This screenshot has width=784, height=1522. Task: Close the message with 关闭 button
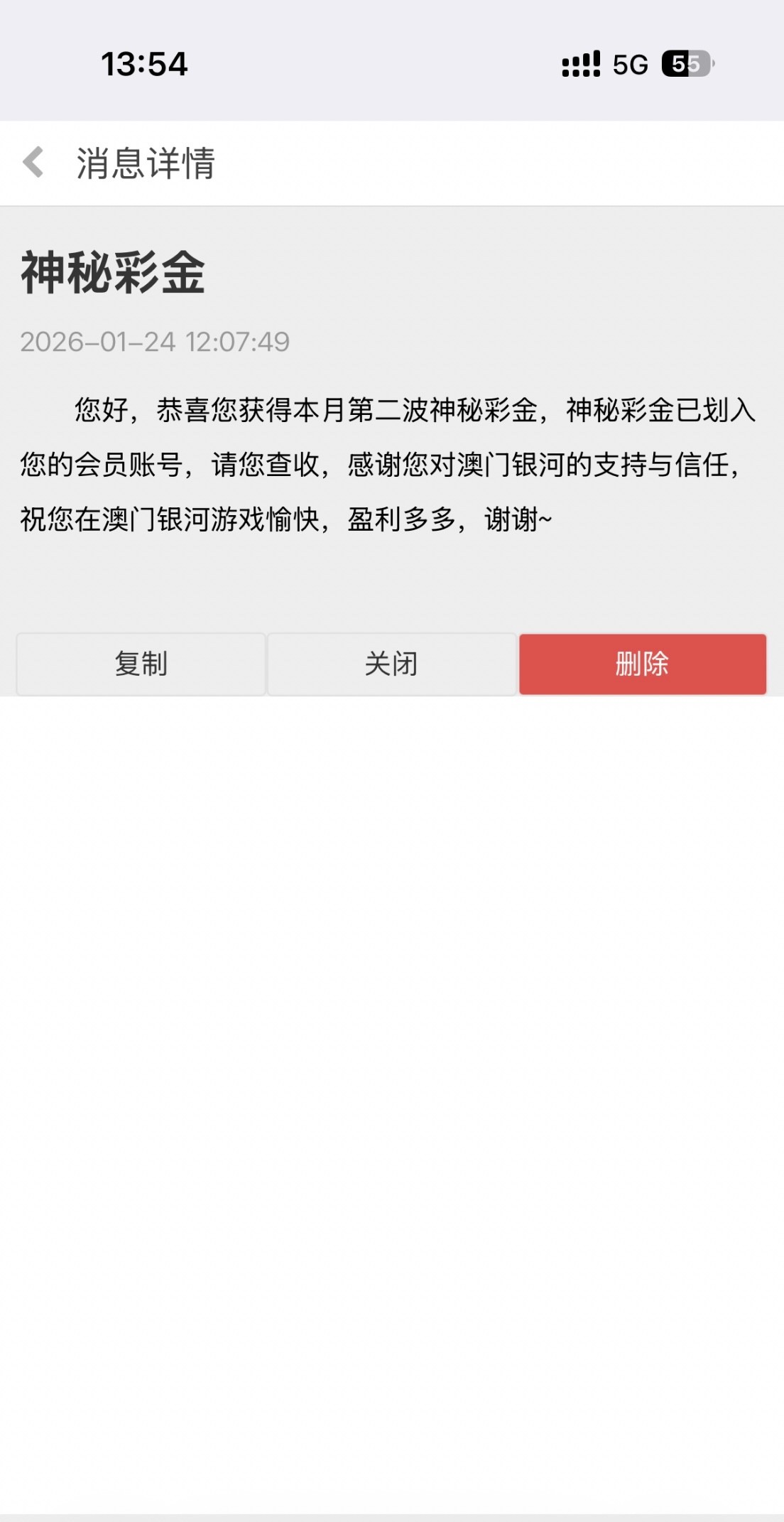pos(391,664)
